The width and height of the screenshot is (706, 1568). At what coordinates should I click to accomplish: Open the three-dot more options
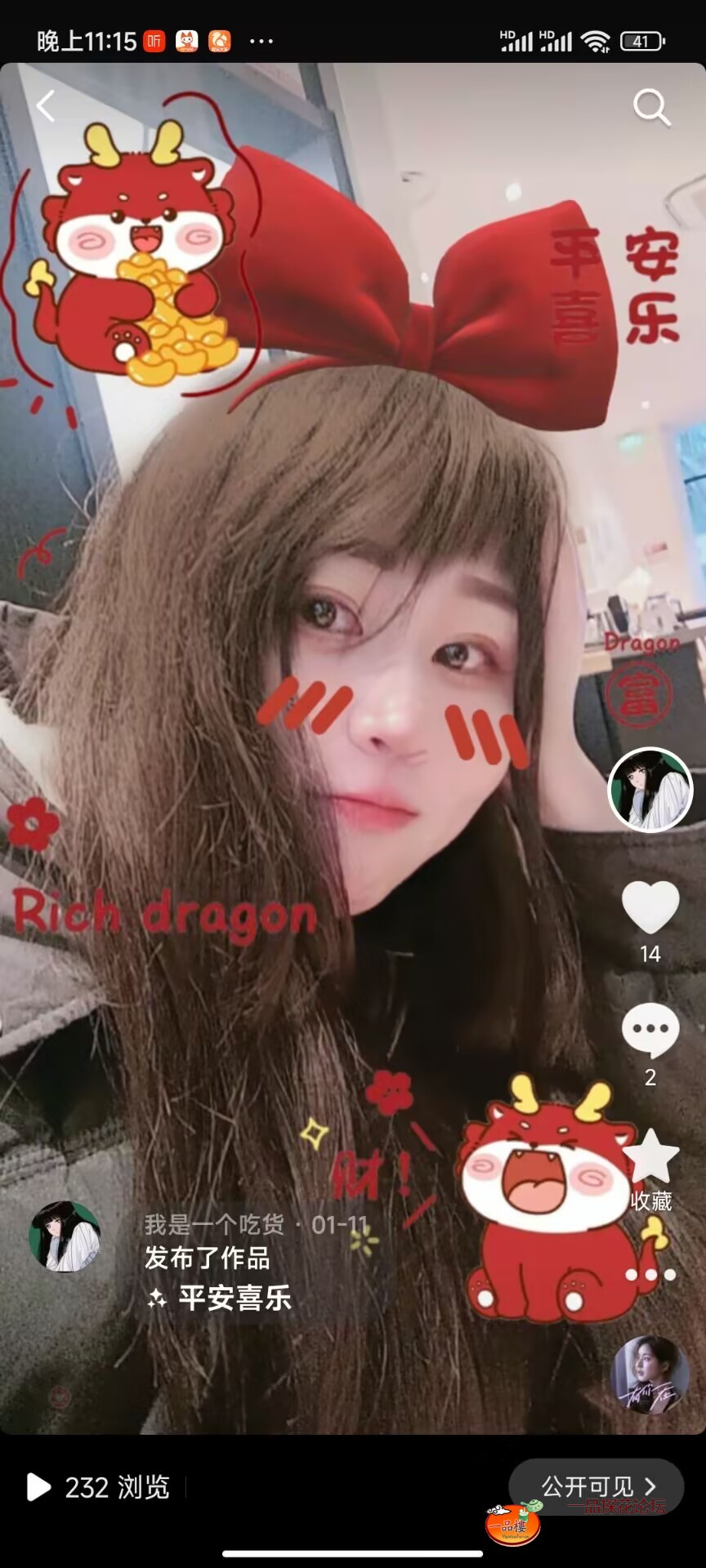650,1275
